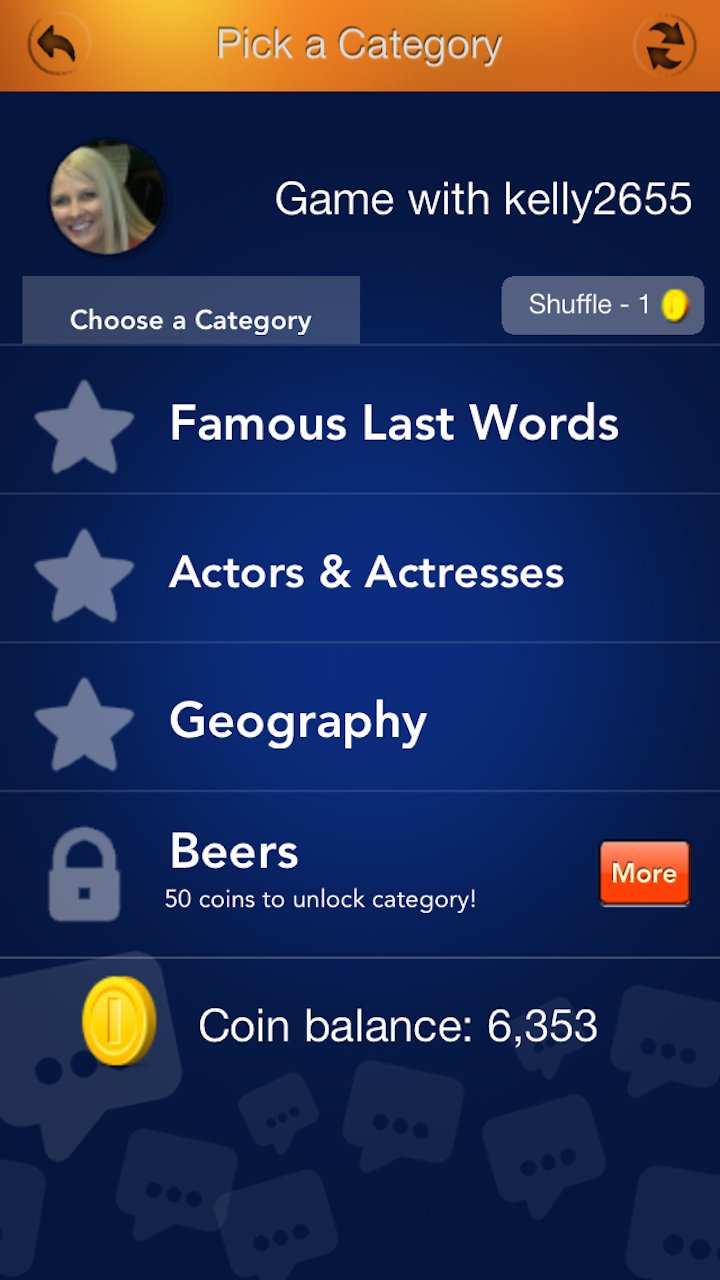This screenshot has height=1280, width=720.
Task: Tap the Beers category to unlock it
Action: click(233, 851)
